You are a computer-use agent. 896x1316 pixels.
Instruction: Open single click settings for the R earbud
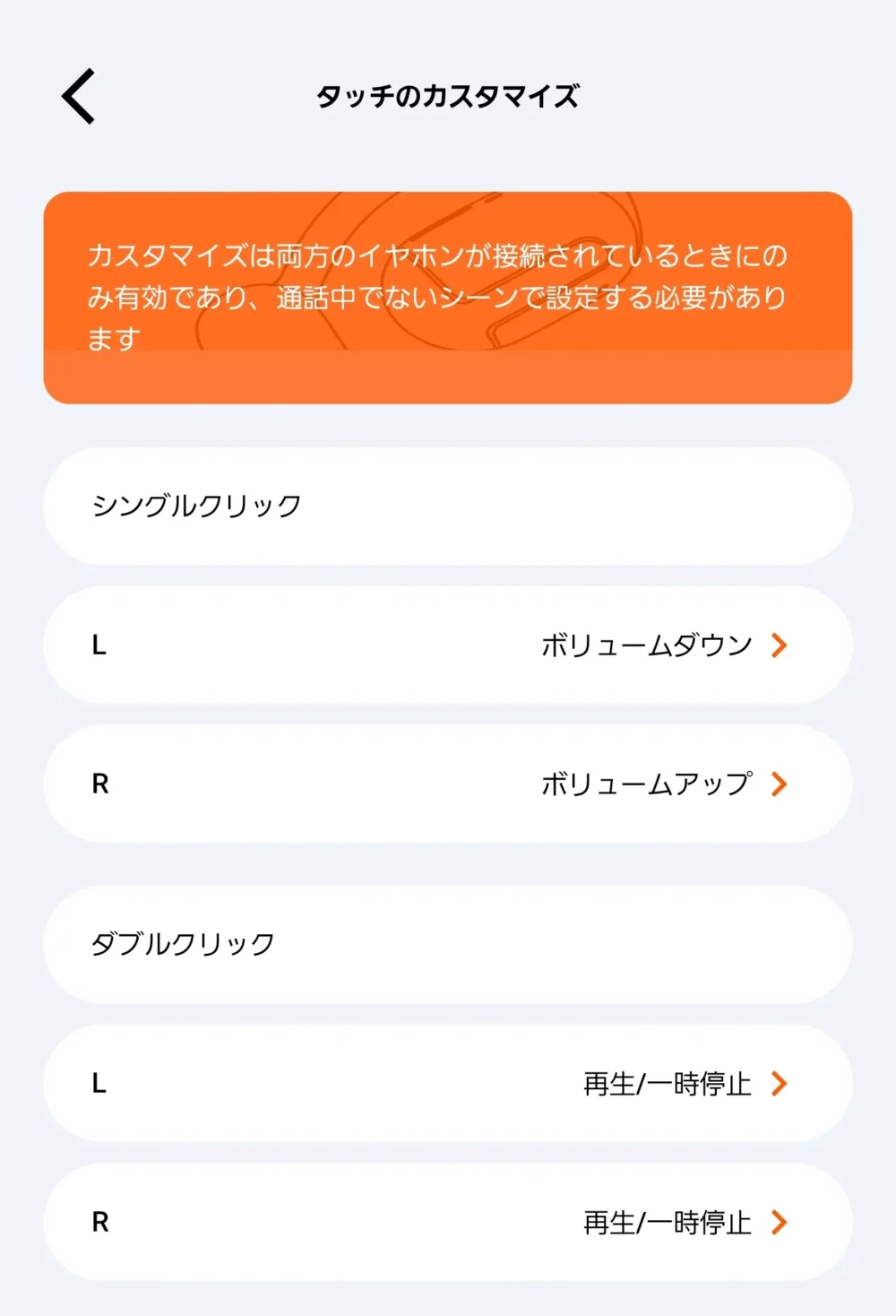448,784
